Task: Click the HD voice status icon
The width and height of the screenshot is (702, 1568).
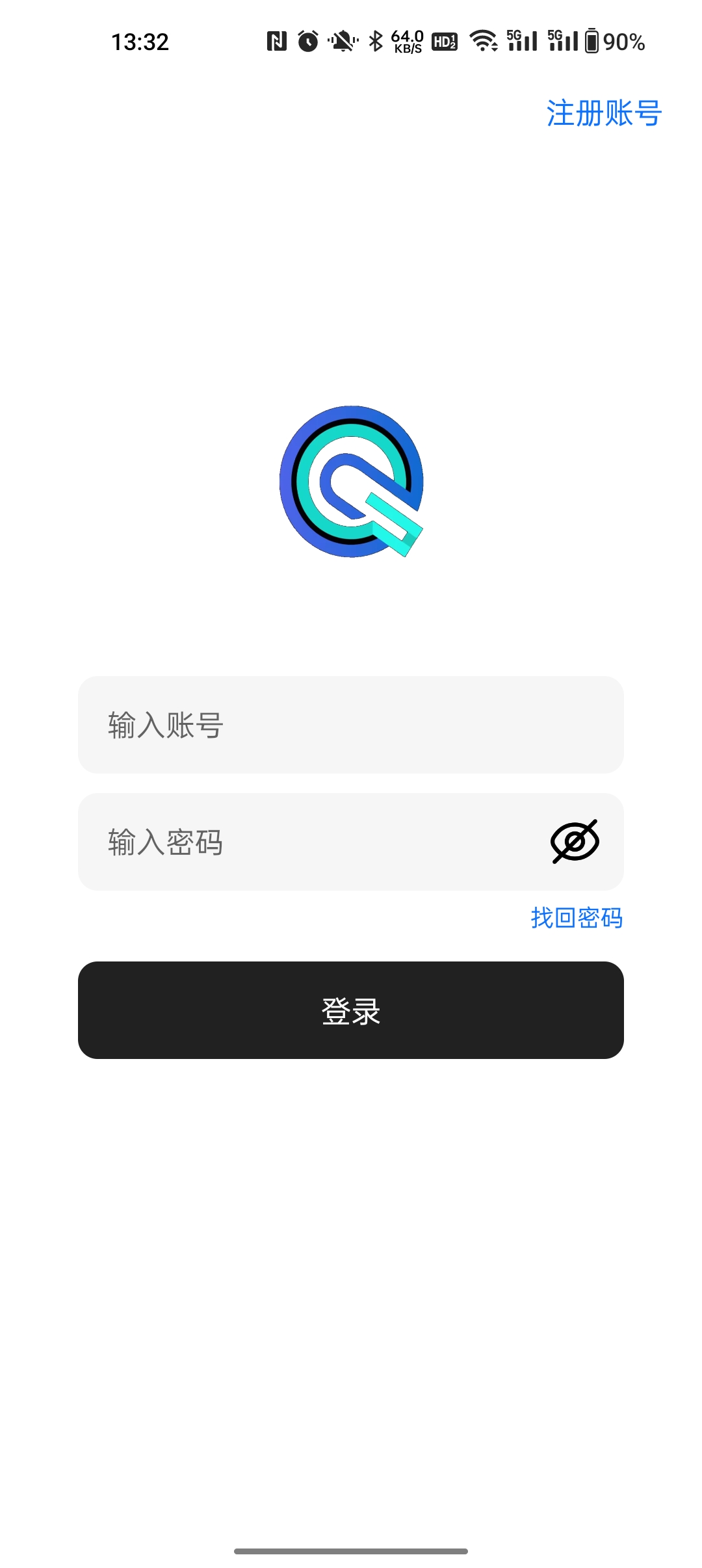Action: [x=444, y=42]
